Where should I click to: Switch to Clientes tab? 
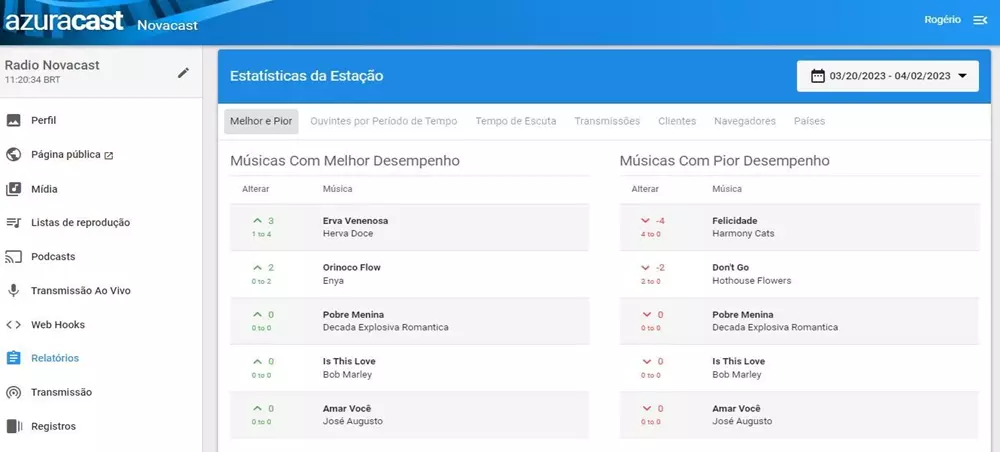(677, 121)
